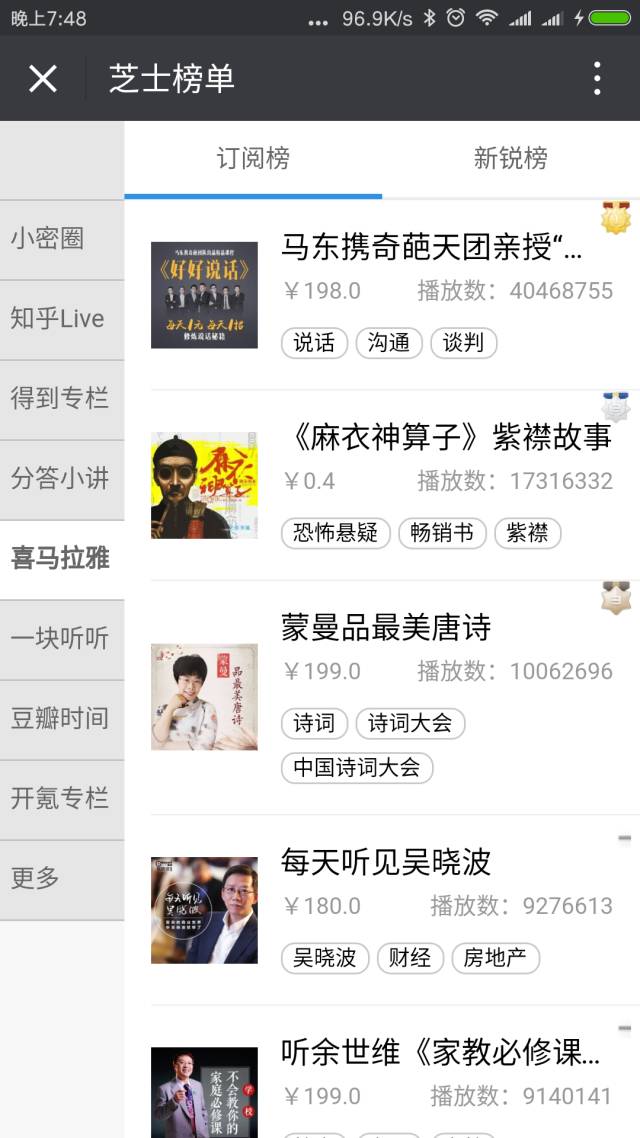This screenshot has width=640, height=1138.
Task: Open the 分答小讲 category
Action: coord(61,479)
